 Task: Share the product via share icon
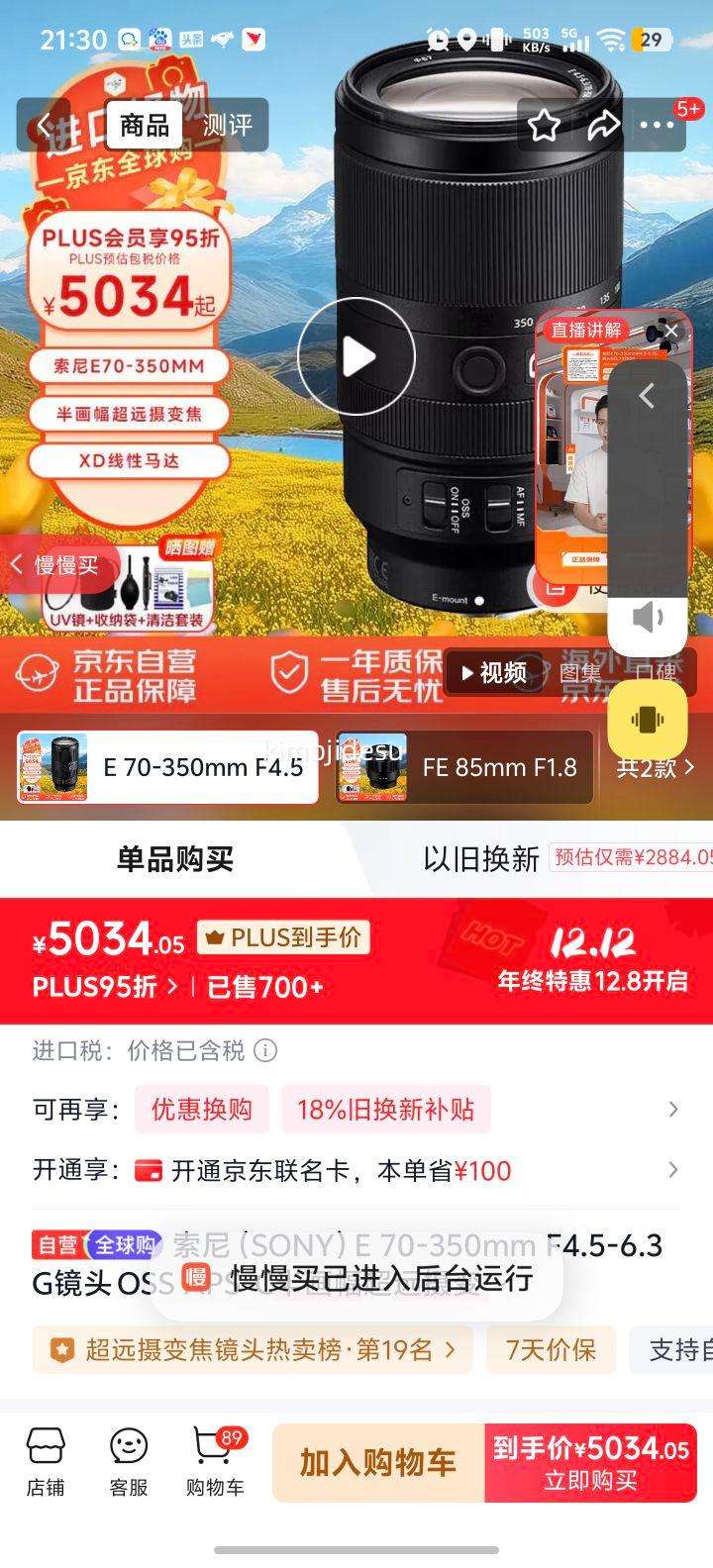click(603, 126)
